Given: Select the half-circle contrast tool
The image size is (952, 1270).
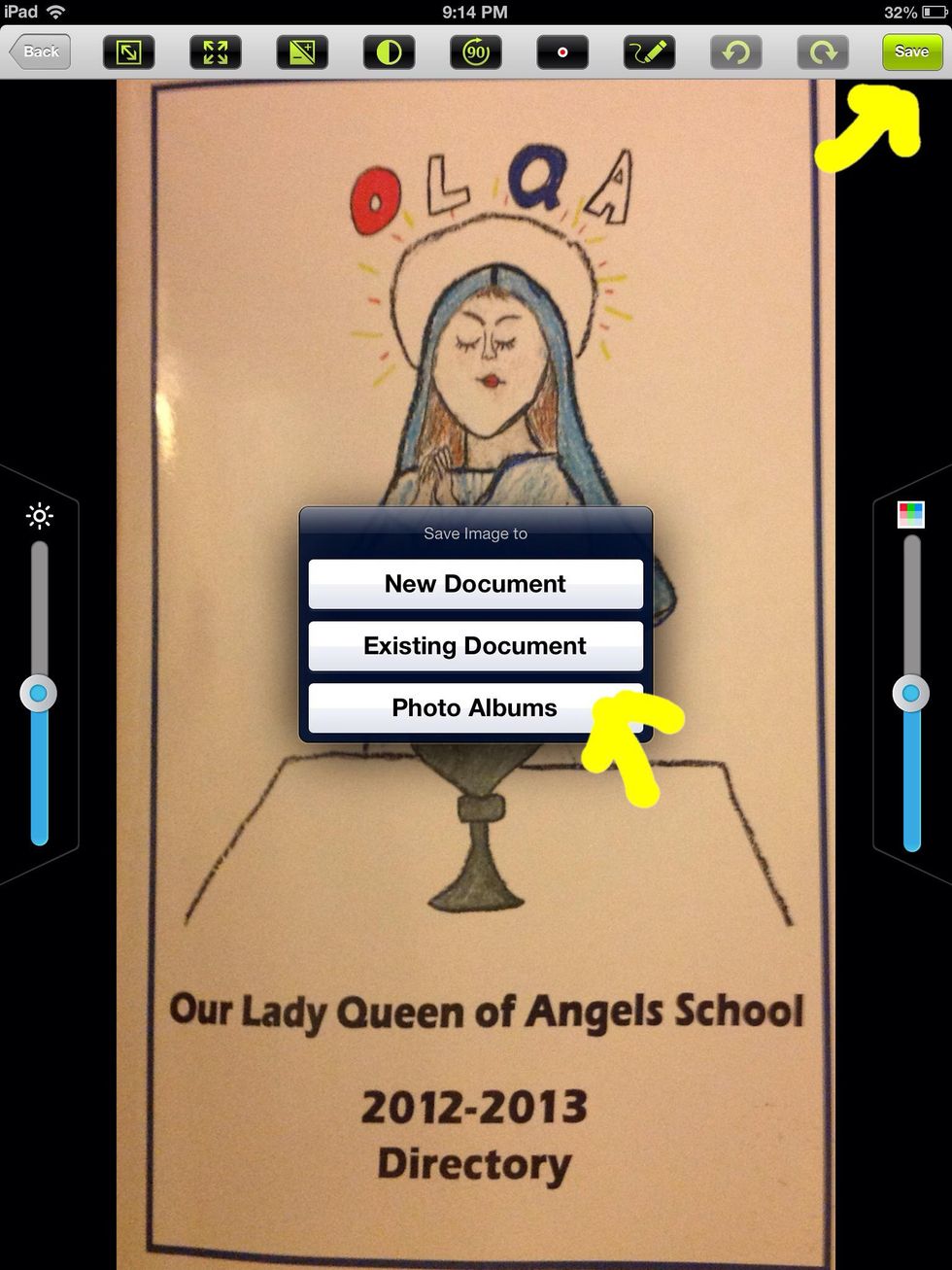Looking at the screenshot, I should pos(389,51).
